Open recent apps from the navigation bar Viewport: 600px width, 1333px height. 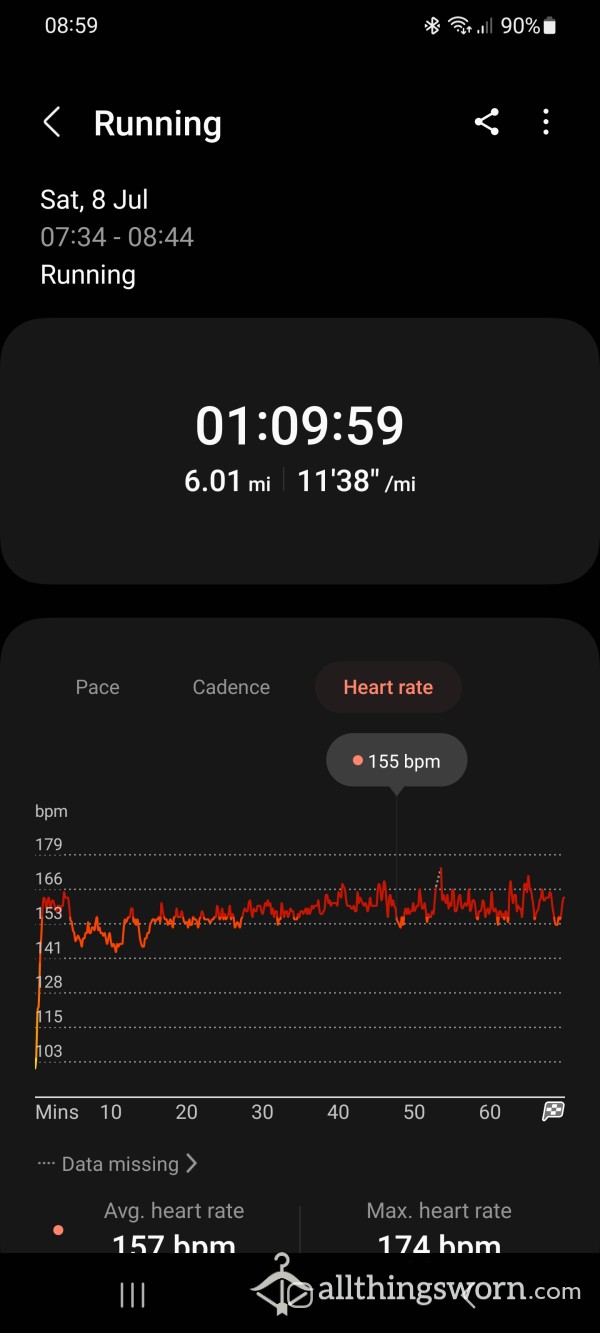click(x=133, y=1295)
